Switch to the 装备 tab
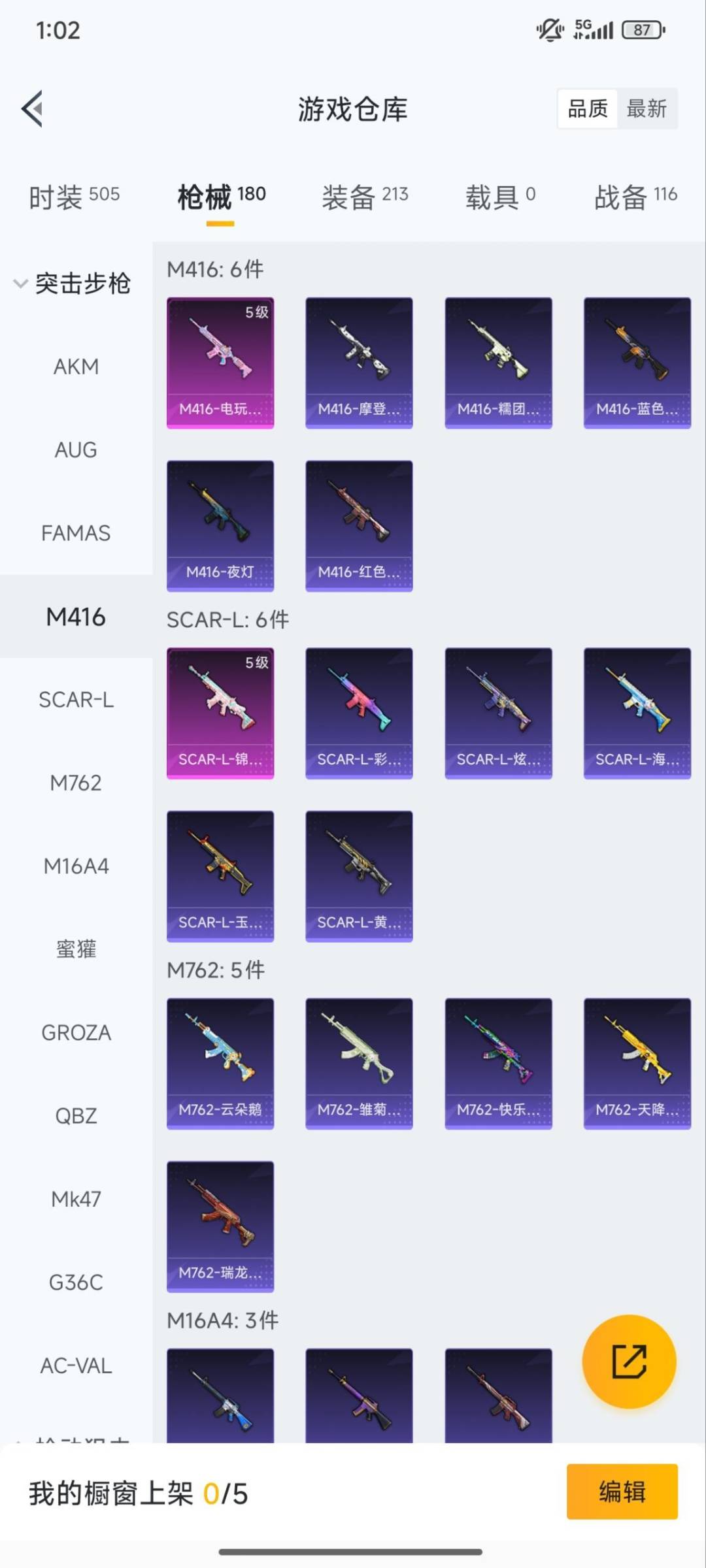This screenshot has height=1568, width=706. [x=365, y=196]
